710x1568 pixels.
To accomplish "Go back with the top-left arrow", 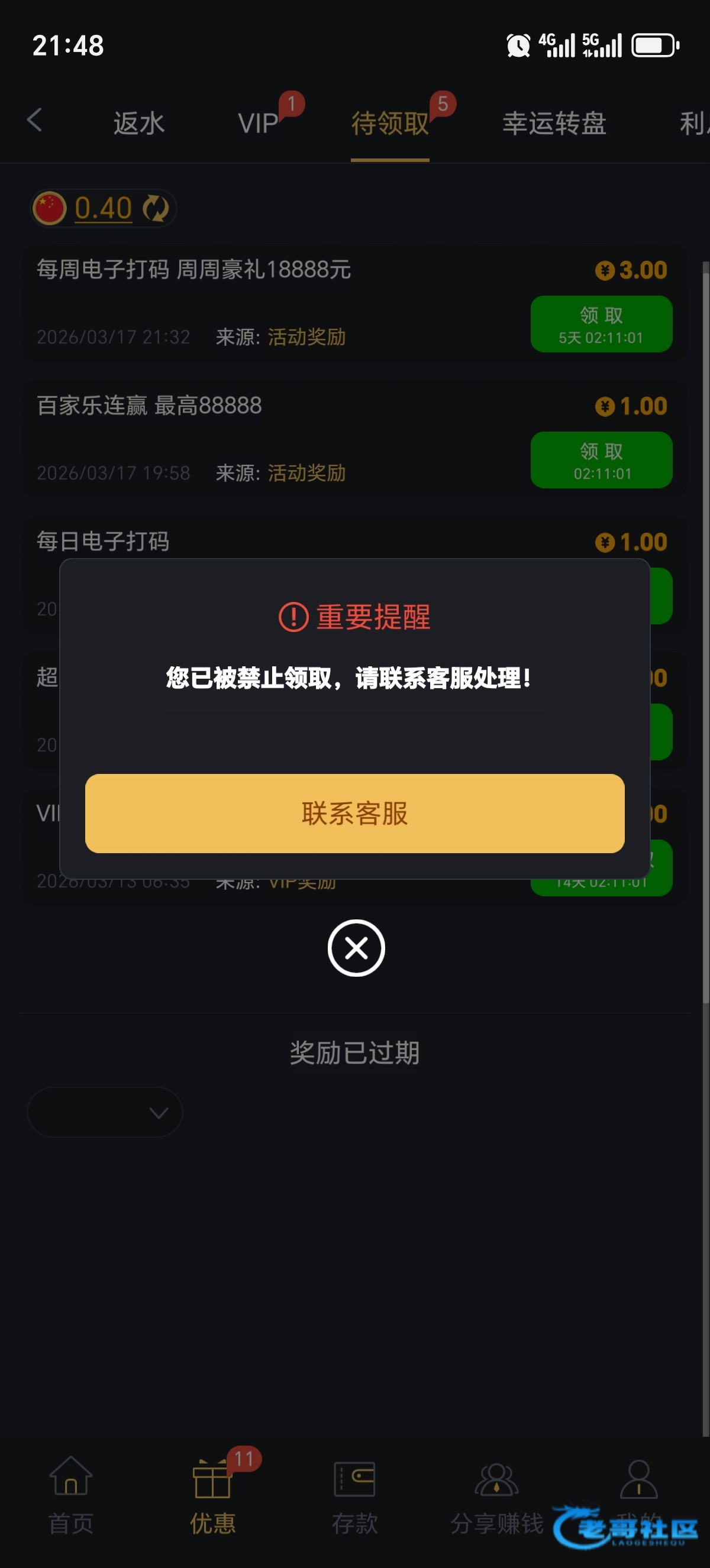I will click(x=35, y=120).
